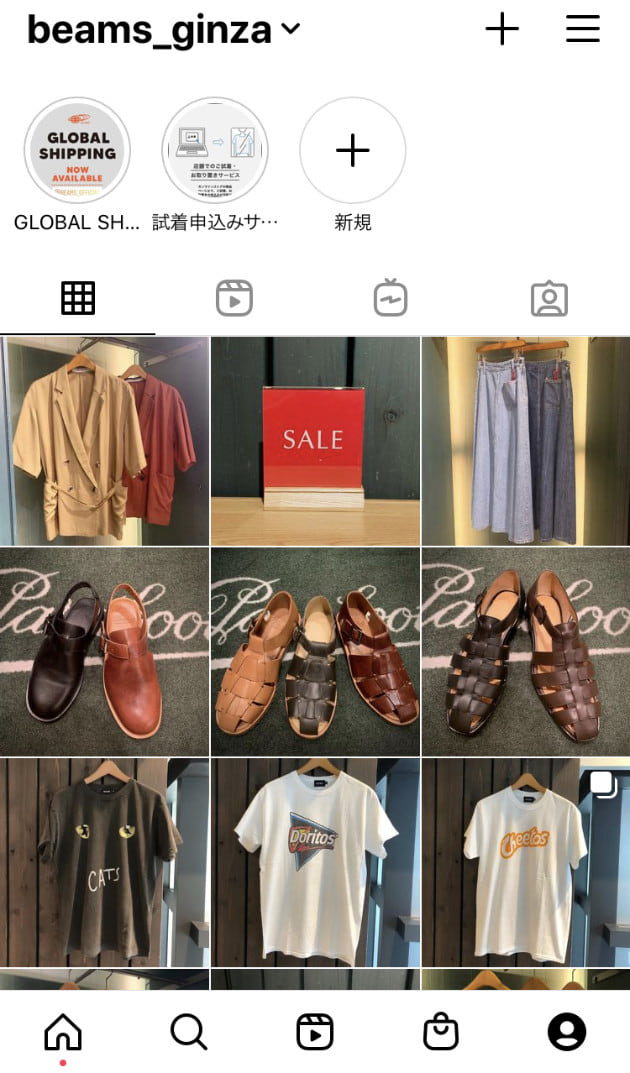Switch to the IGTV videos tab
This screenshot has height=1073, width=630.
(390, 298)
